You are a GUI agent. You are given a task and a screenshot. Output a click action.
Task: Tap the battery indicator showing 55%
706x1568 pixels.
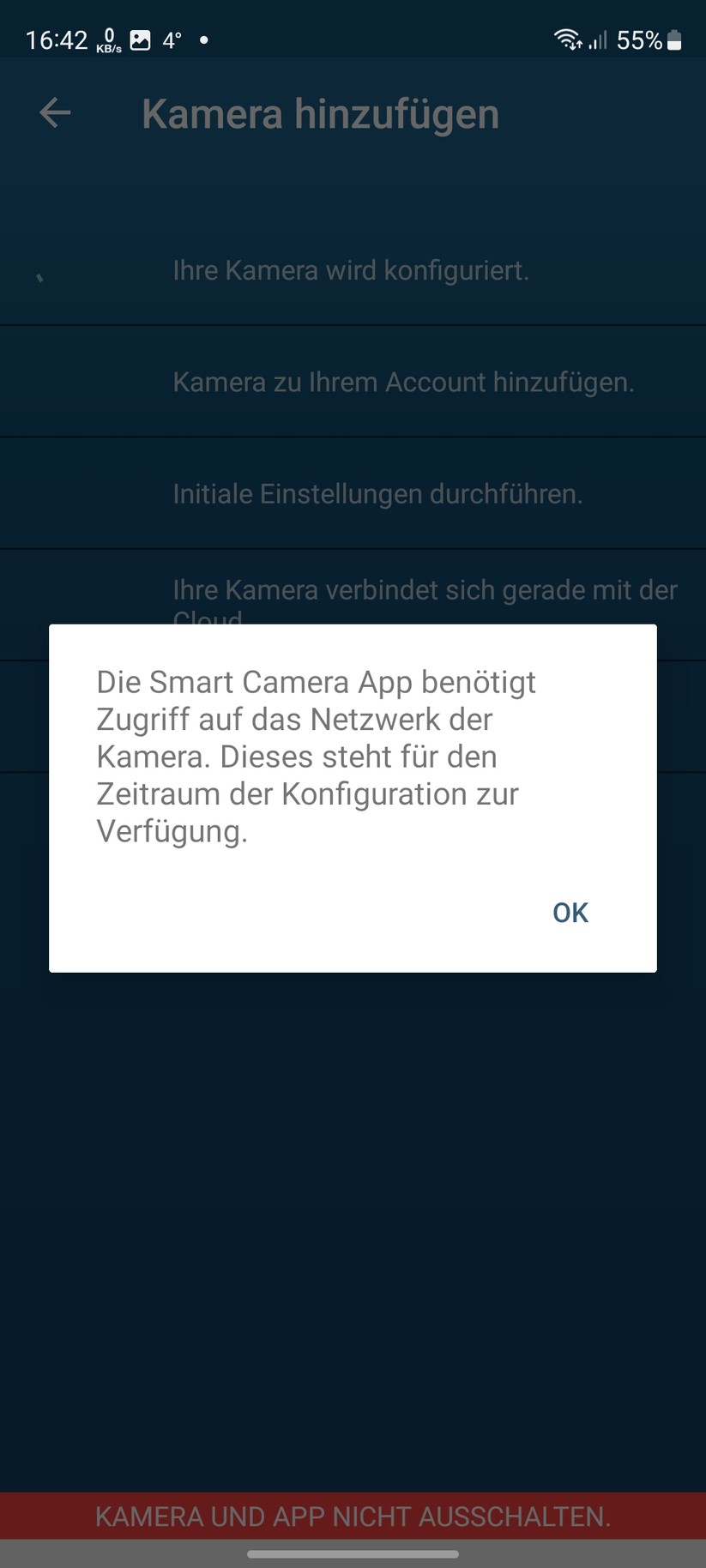pyautogui.click(x=648, y=39)
